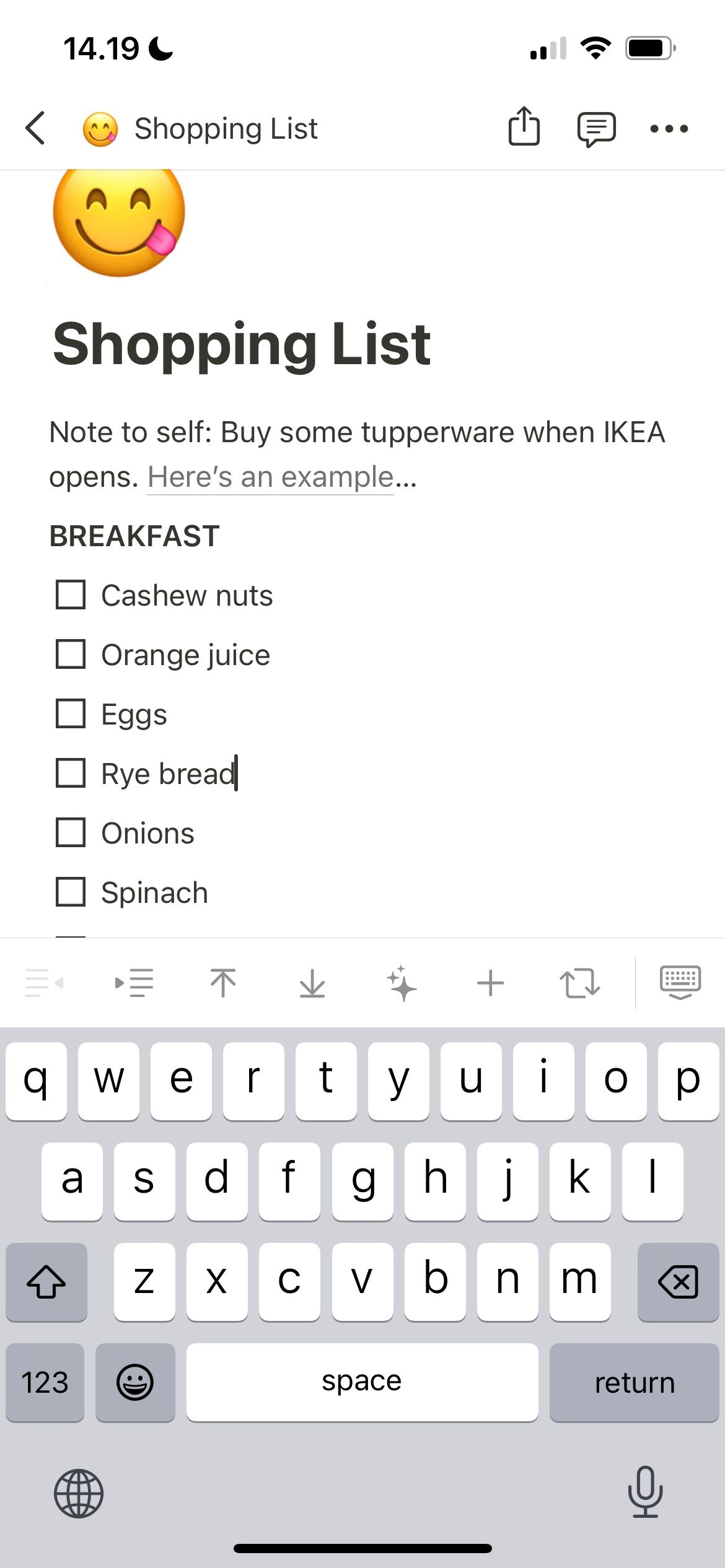Move the block down
The height and width of the screenshot is (1568, 725).
coord(312,983)
